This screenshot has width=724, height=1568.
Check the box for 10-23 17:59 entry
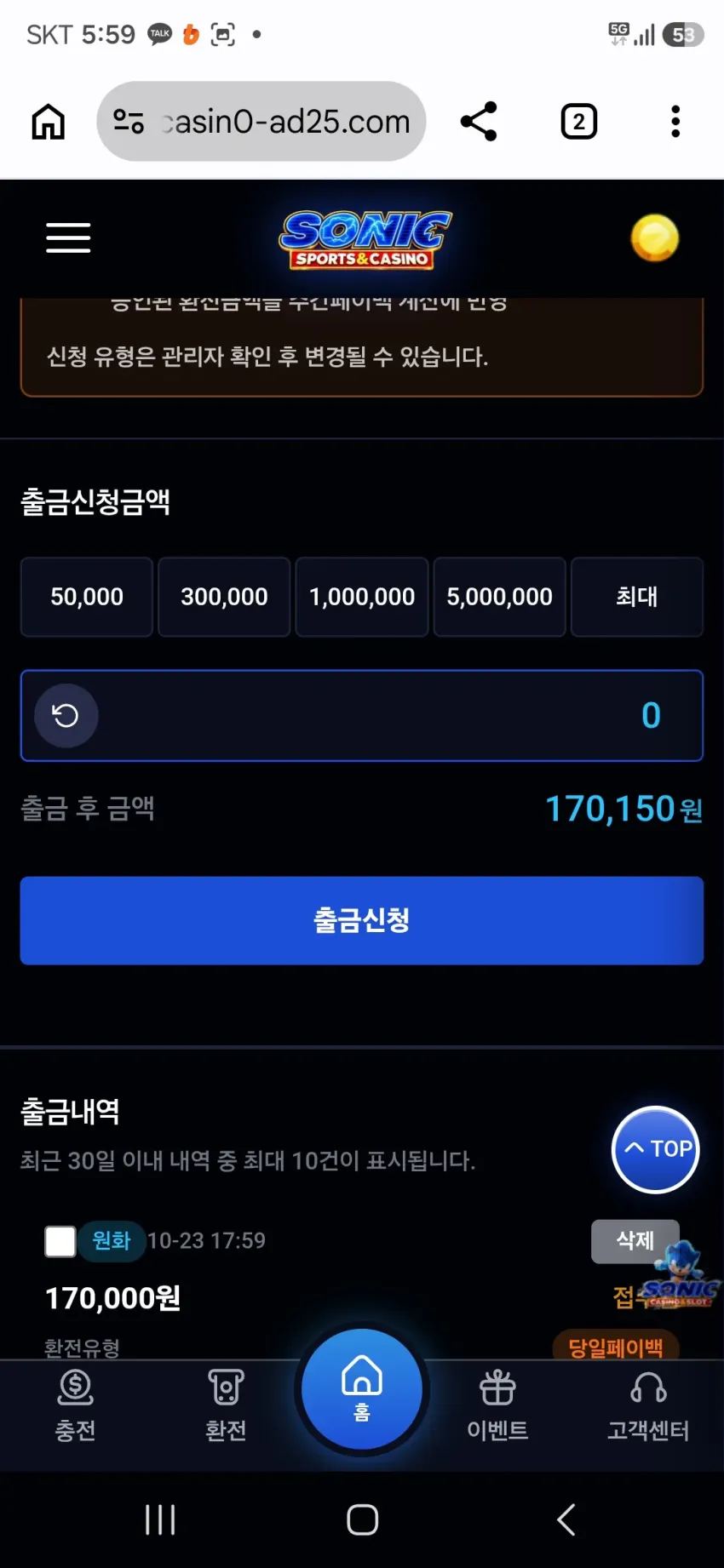point(60,1241)
